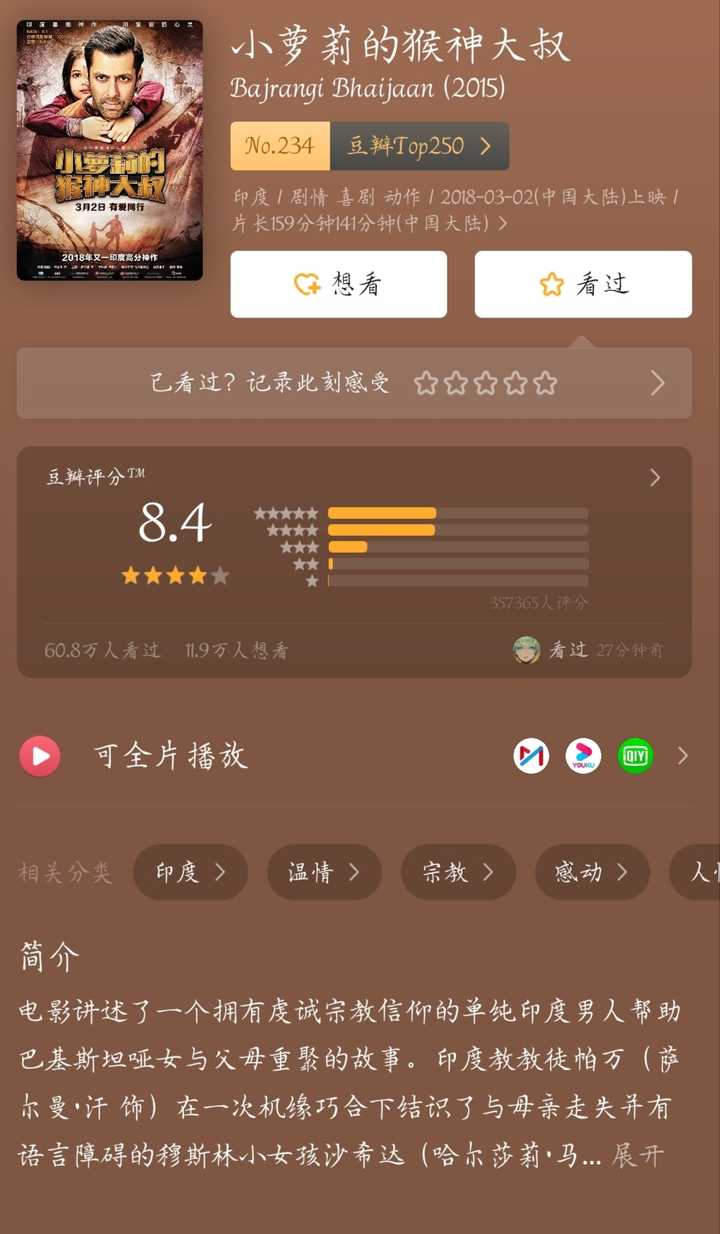Open the movie poster image

tap(110, 150)
